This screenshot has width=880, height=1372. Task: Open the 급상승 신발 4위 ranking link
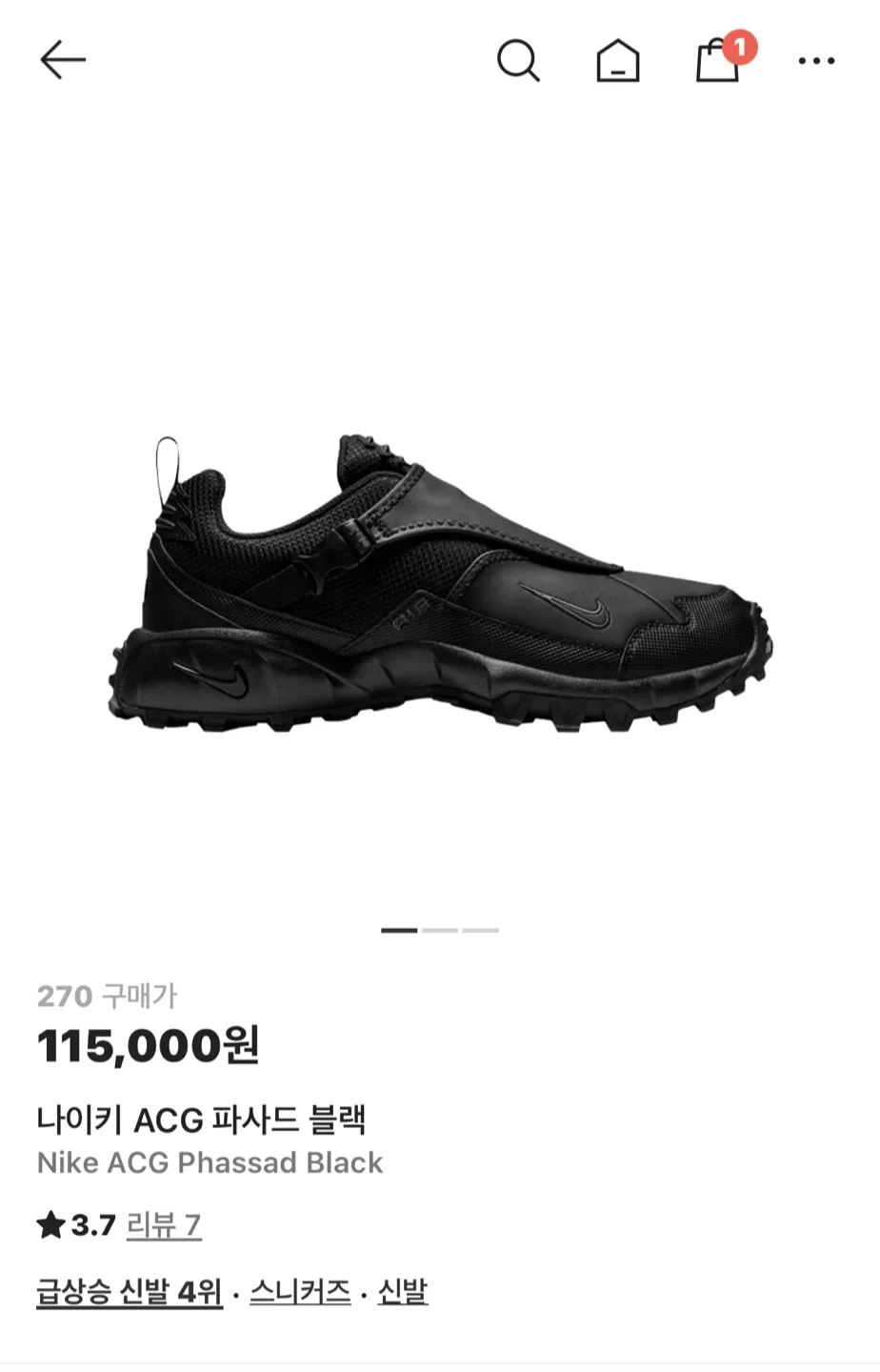(129, 1293)
